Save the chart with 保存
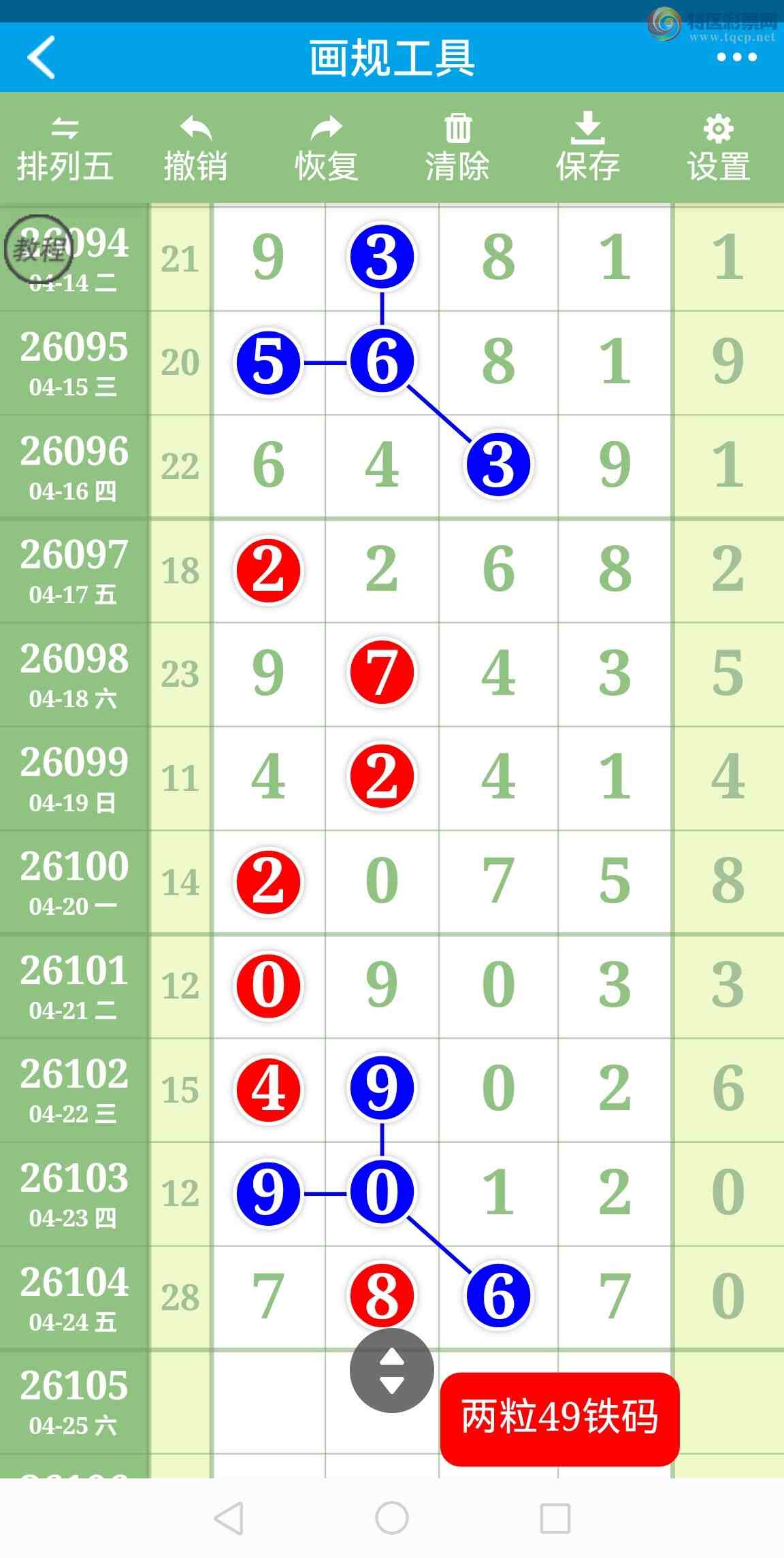 click(587, 149)
